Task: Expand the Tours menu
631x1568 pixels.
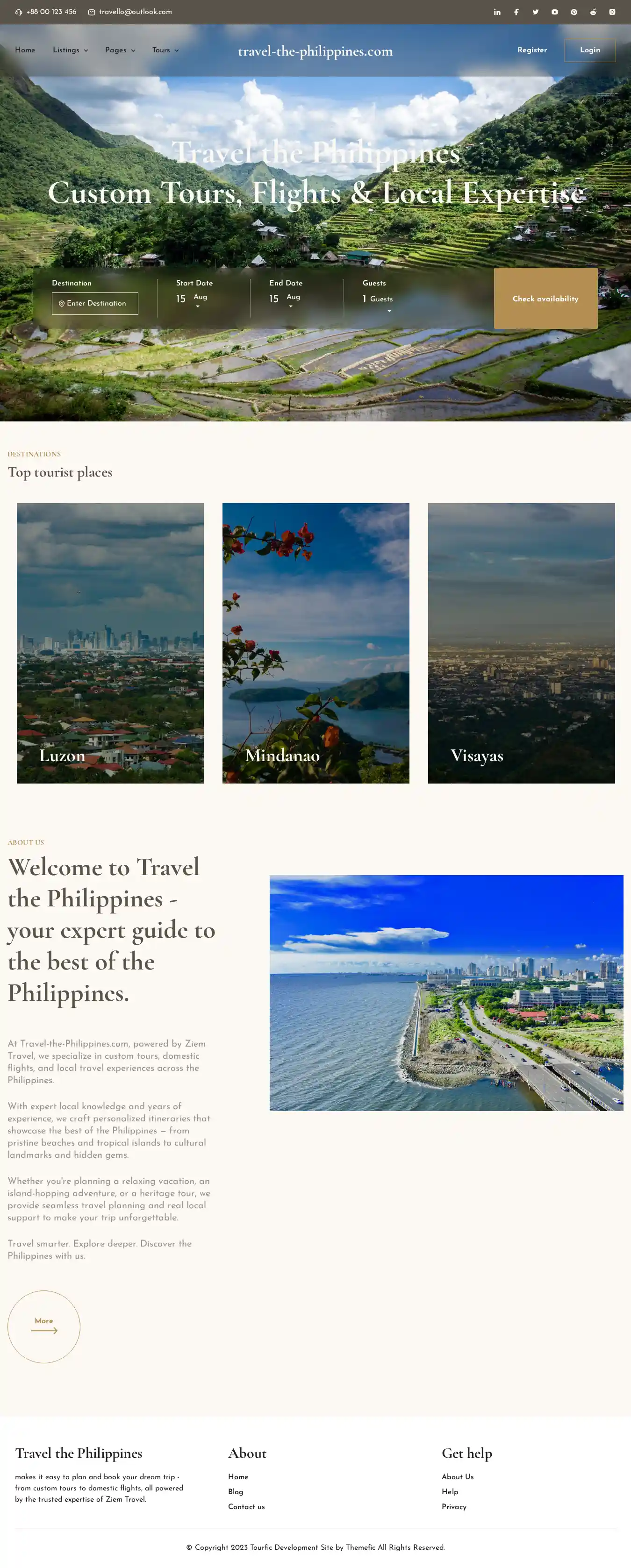Action: (165, 50)
